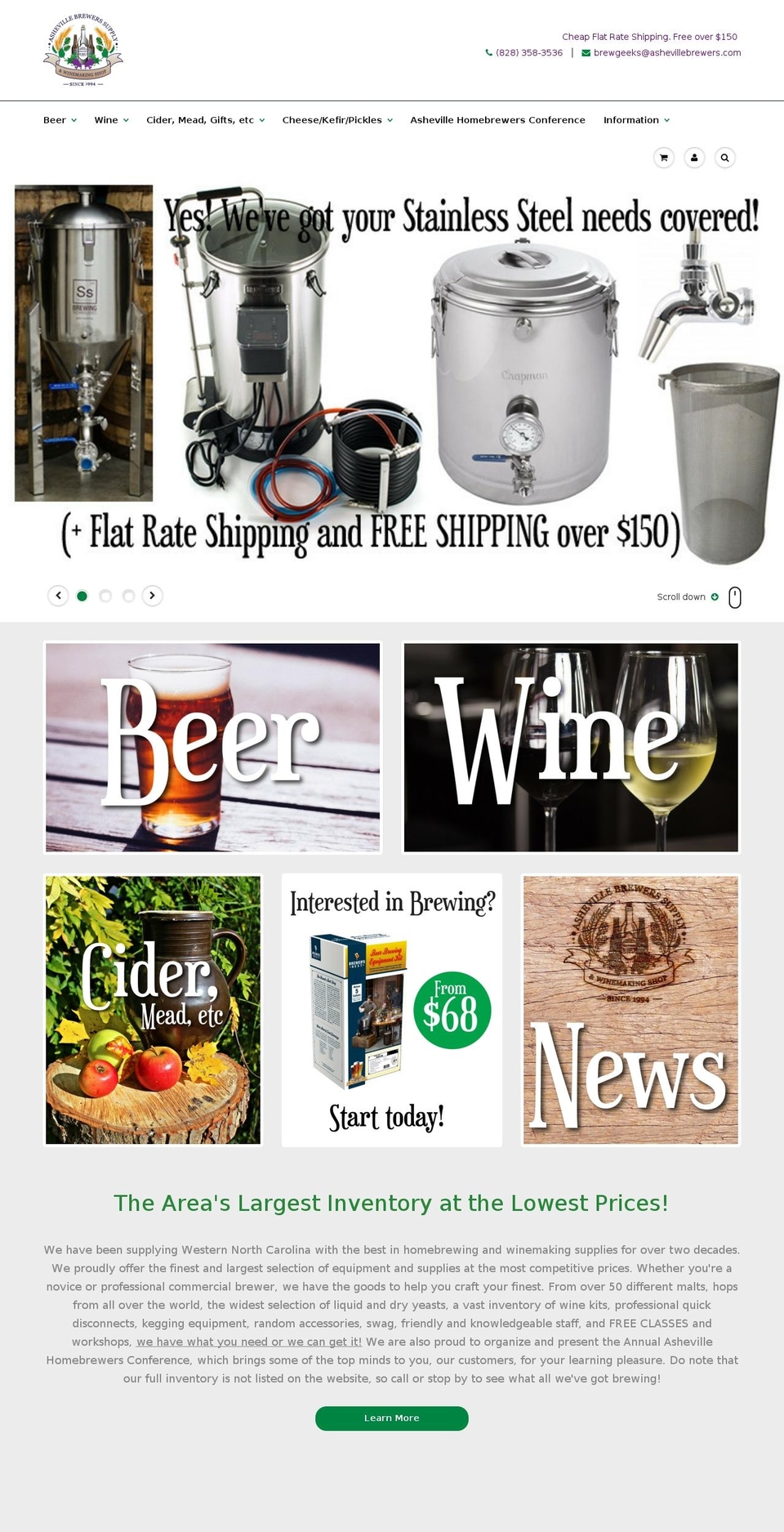Select the second carousel slide dot

[105, 596]
